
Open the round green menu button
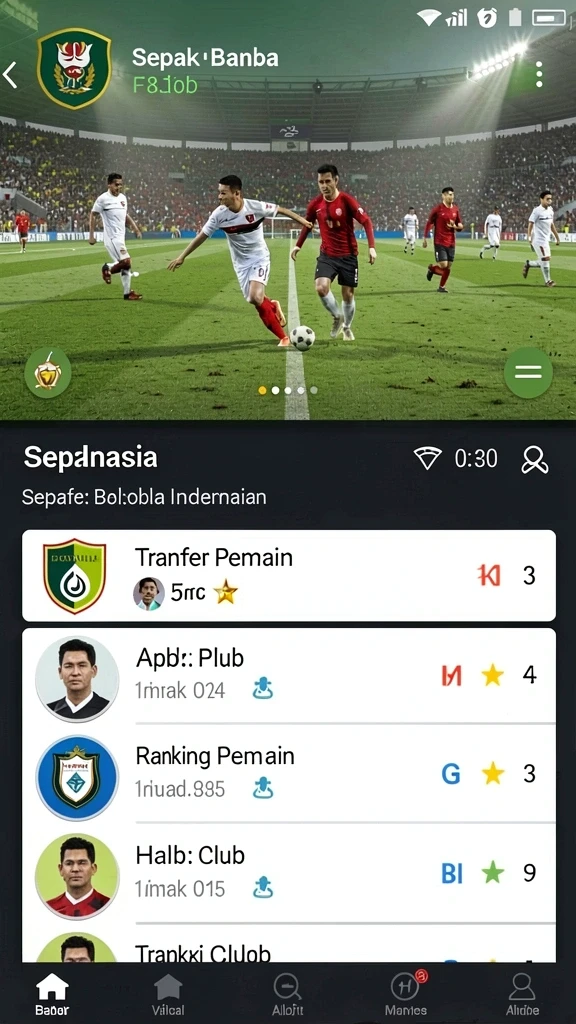pos(528,373)
